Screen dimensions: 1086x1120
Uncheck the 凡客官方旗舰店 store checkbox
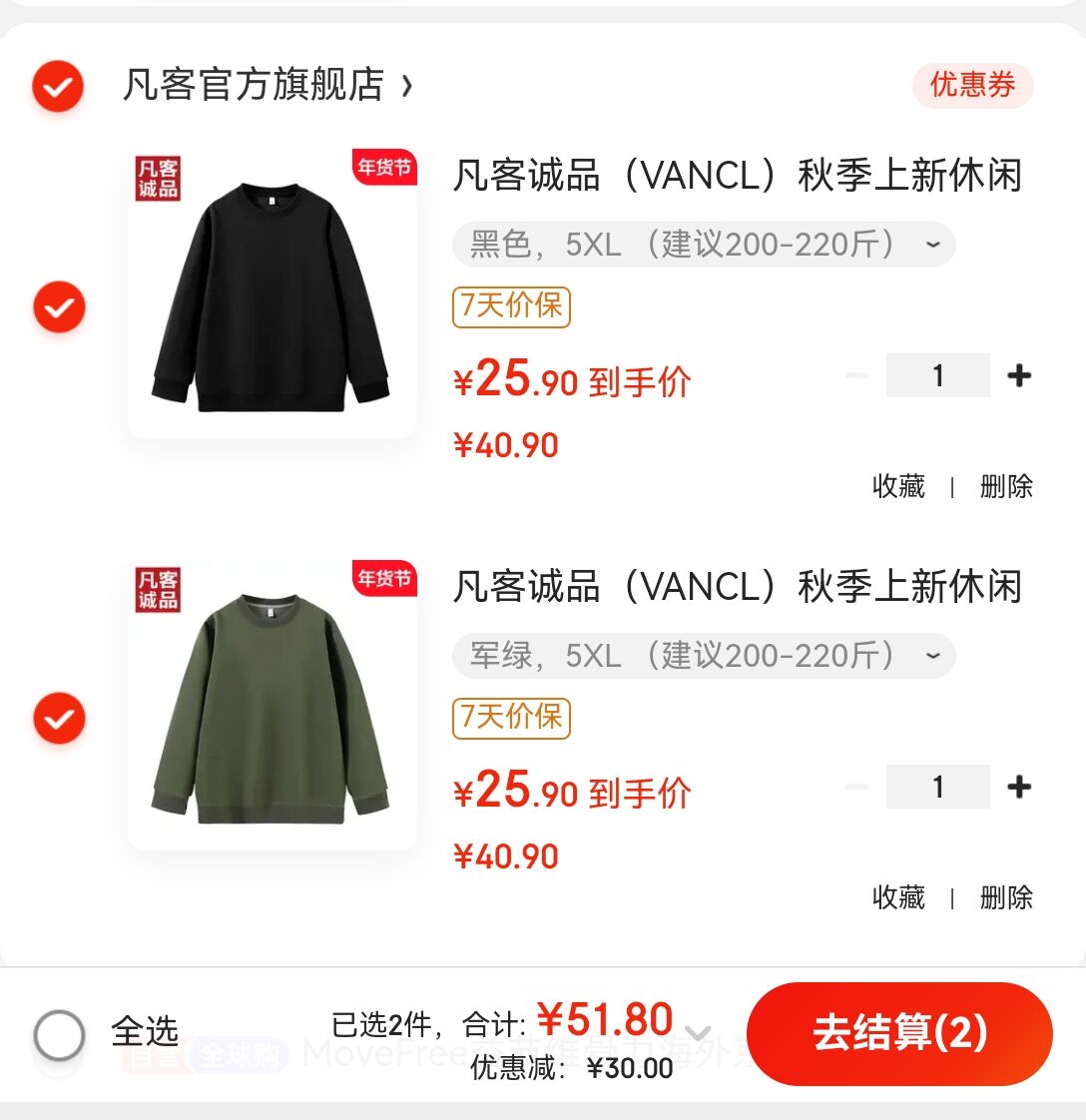58,86
